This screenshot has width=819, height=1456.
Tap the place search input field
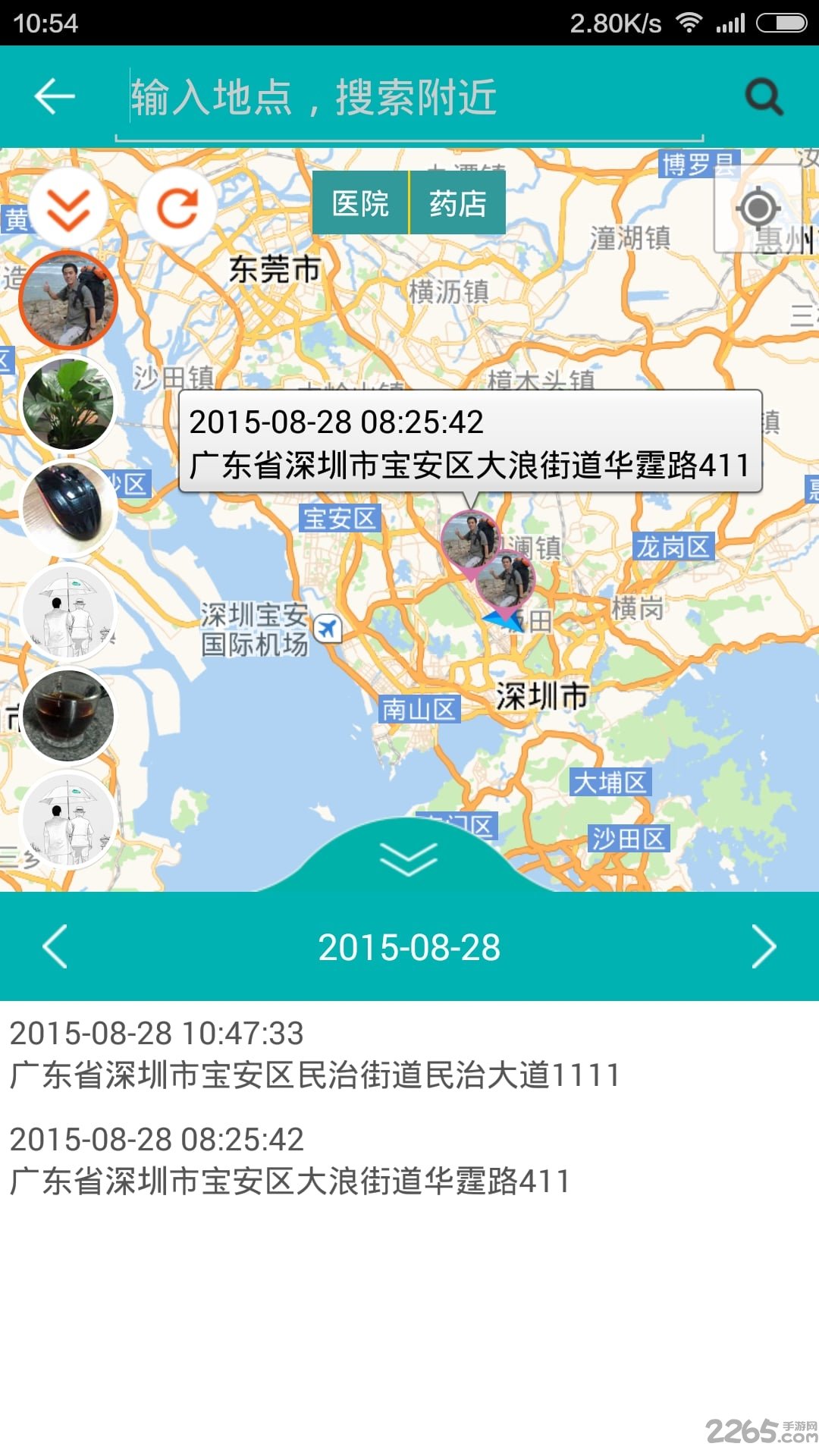coord(409,97)
